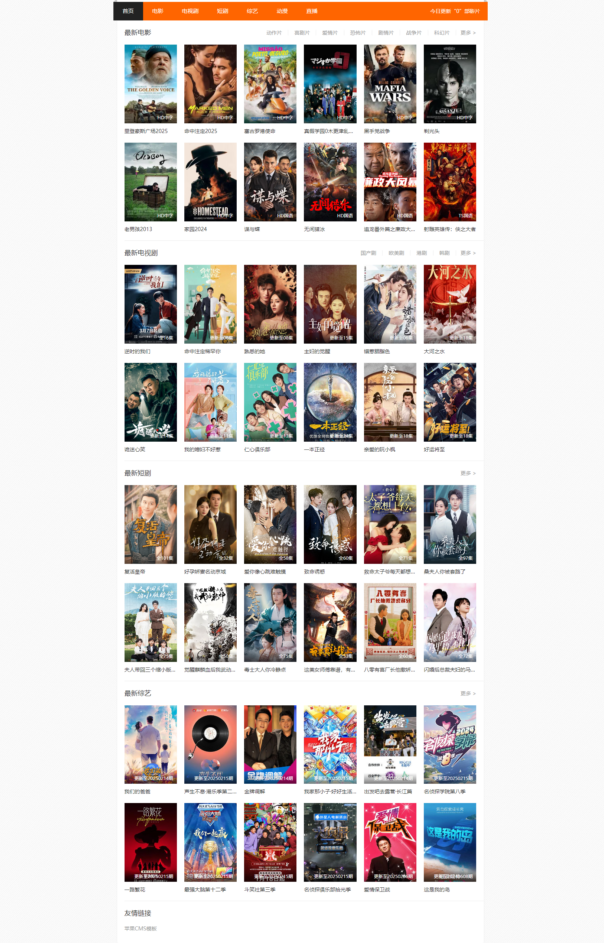This screenshot has height=943, width=604.
Task: Open the Mafia Wars movie tile
Action: pos(390,84)
